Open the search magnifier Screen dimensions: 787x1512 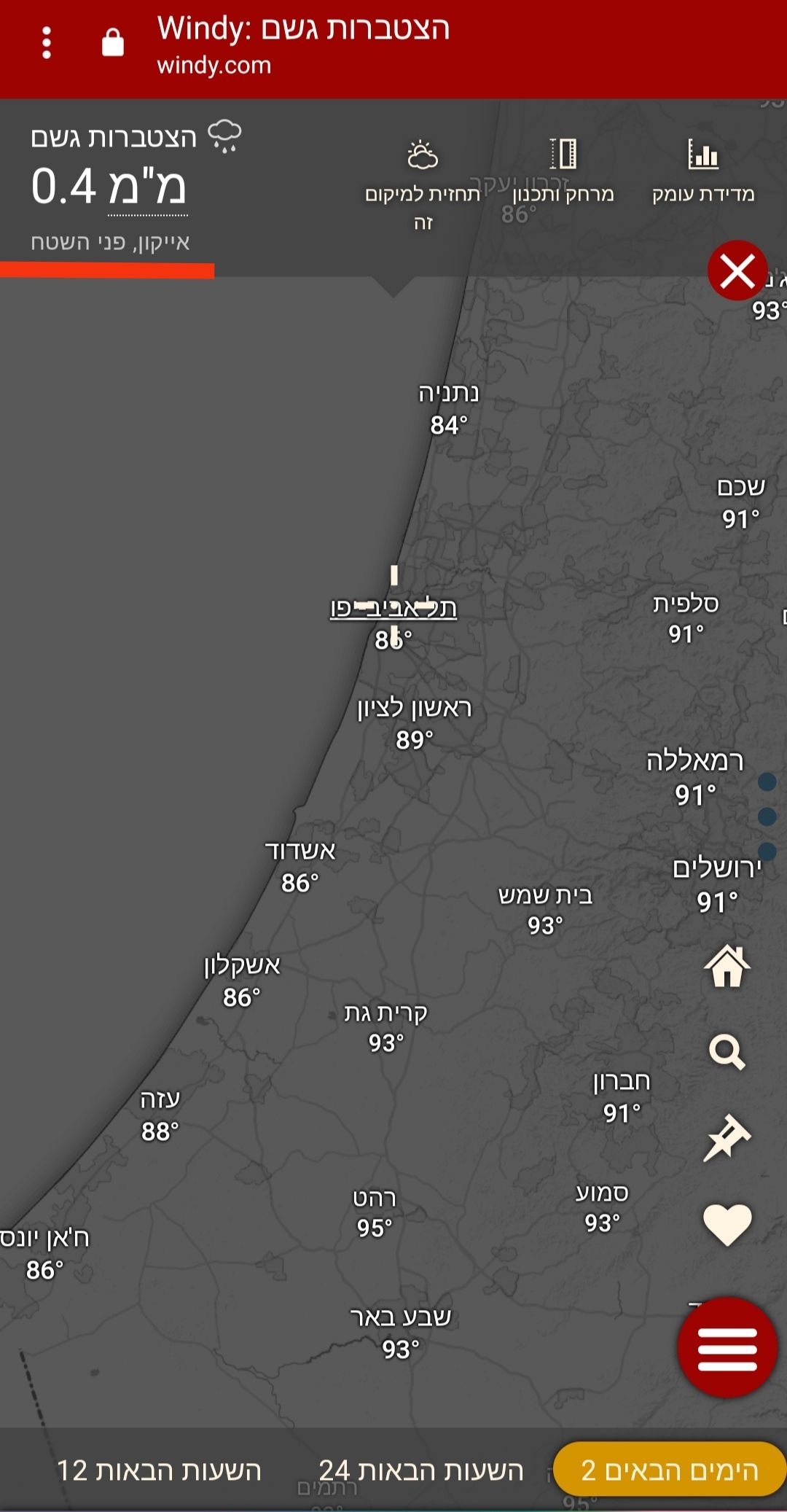(727, 1052)
